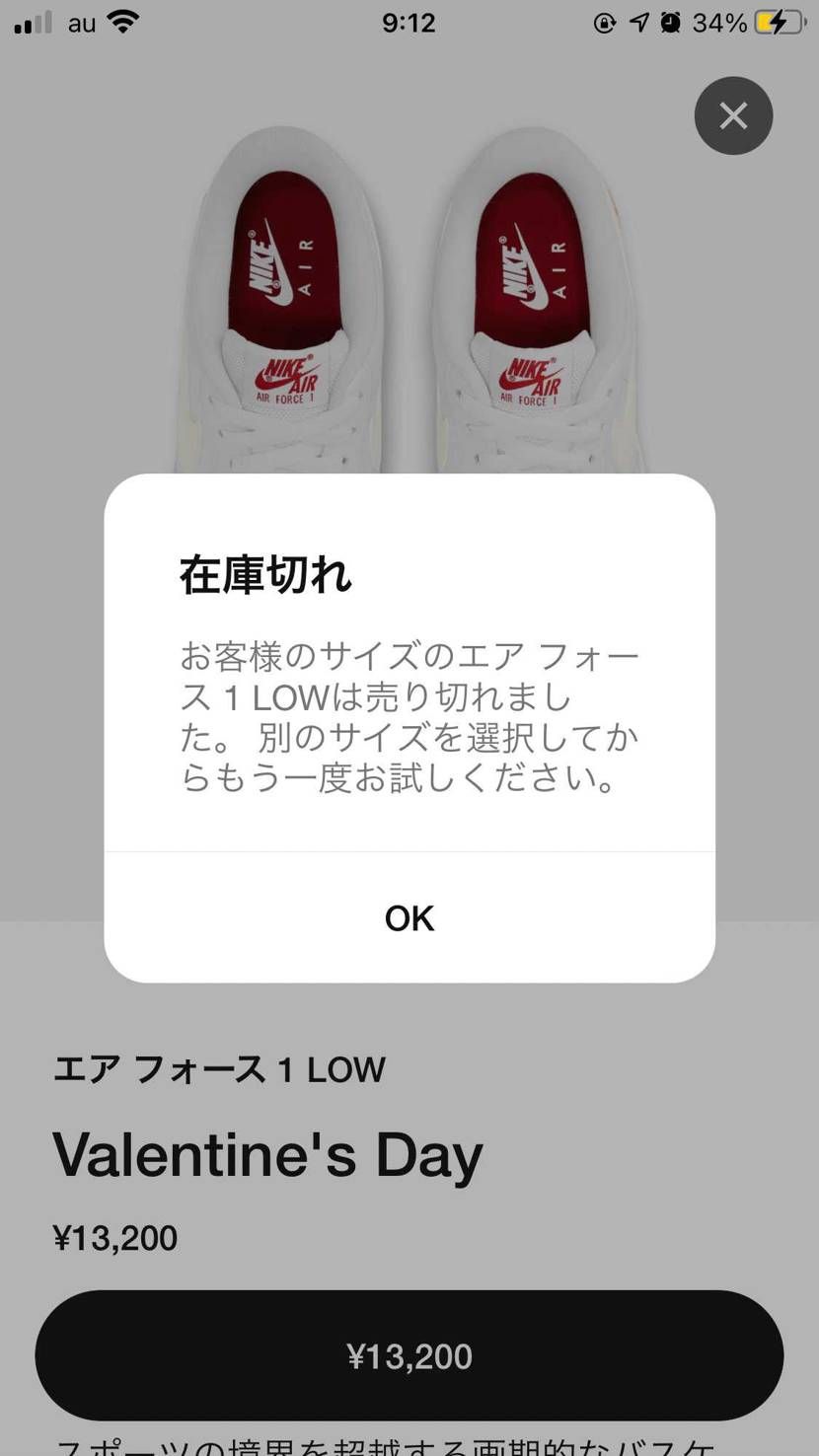Tap the clock showing 9:12
819x1456 pixels.
tap(409, 22)
